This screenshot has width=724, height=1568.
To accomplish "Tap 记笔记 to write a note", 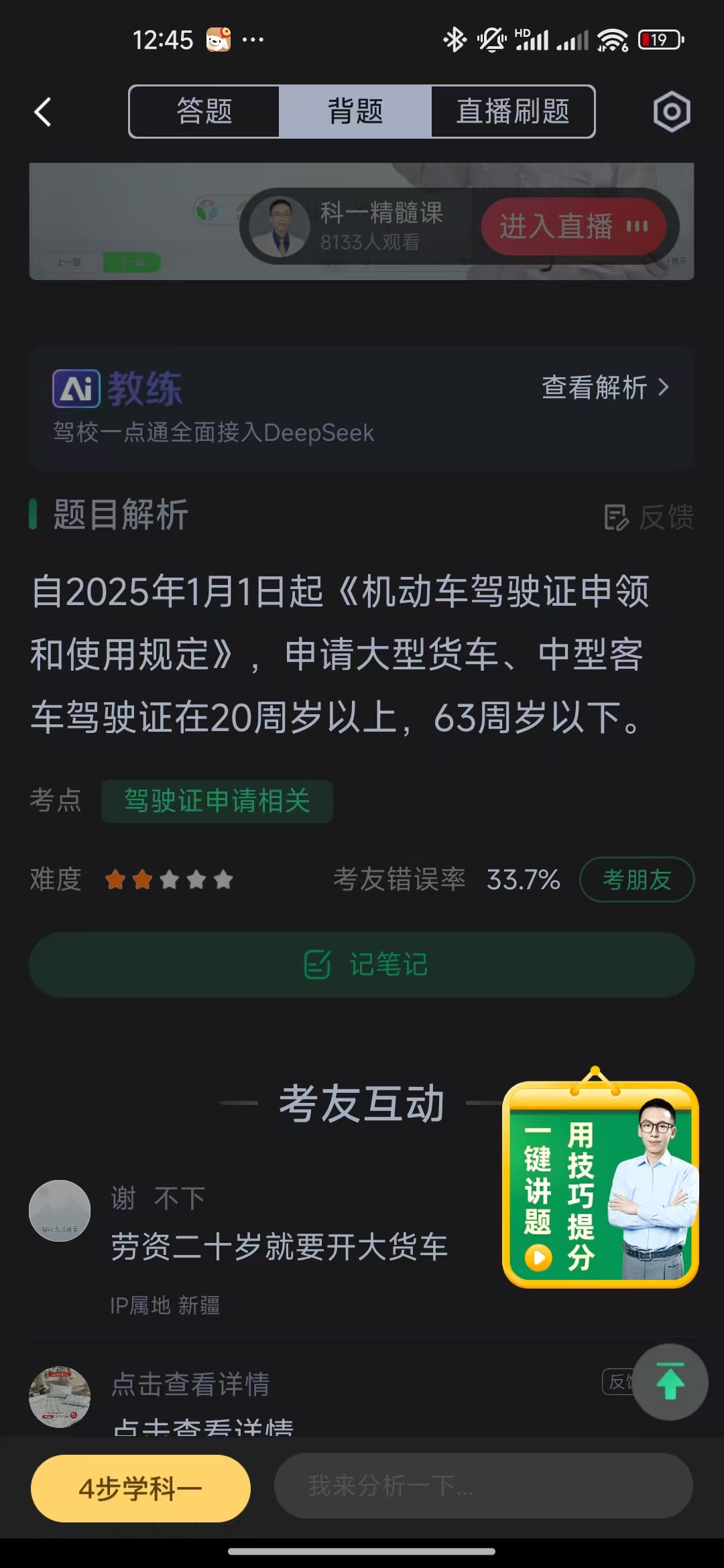I will coord(362,965).
